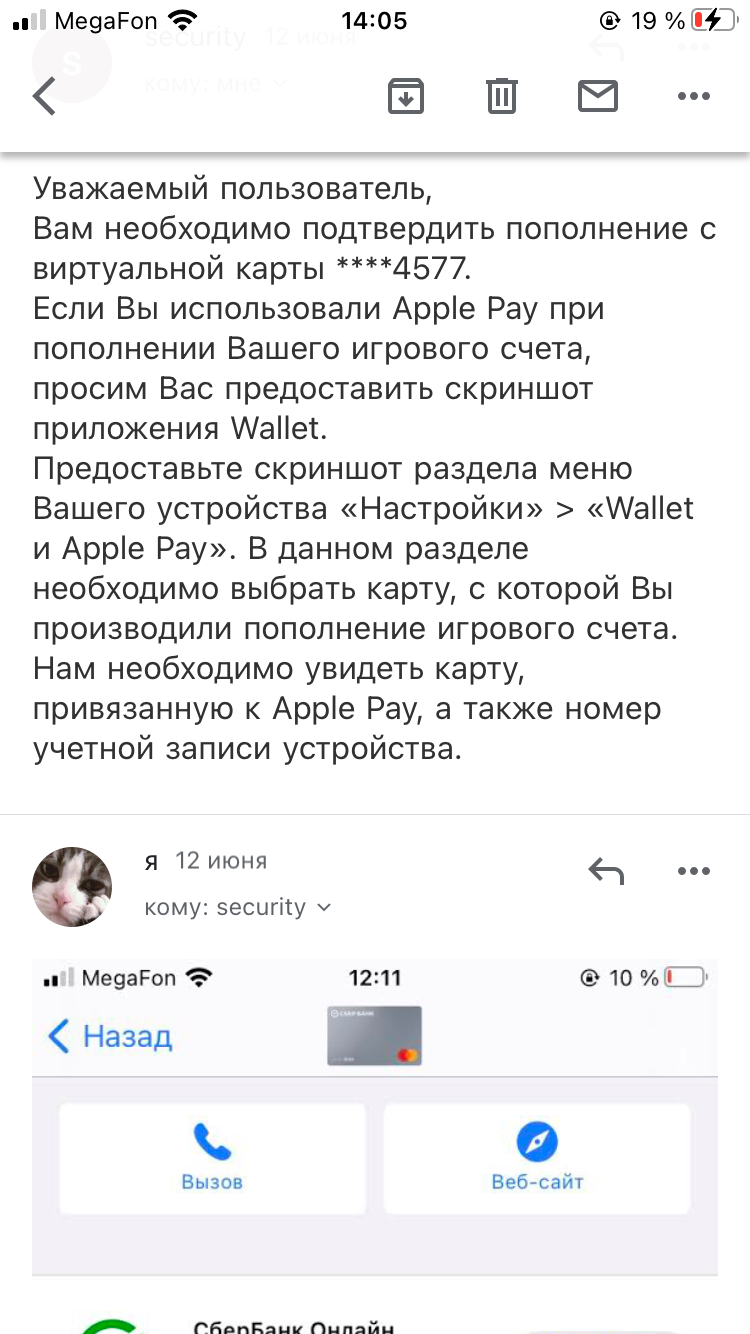Screen dimensions: 750x1334
Task: Delete this email conversation
Action: click(502, 97)
